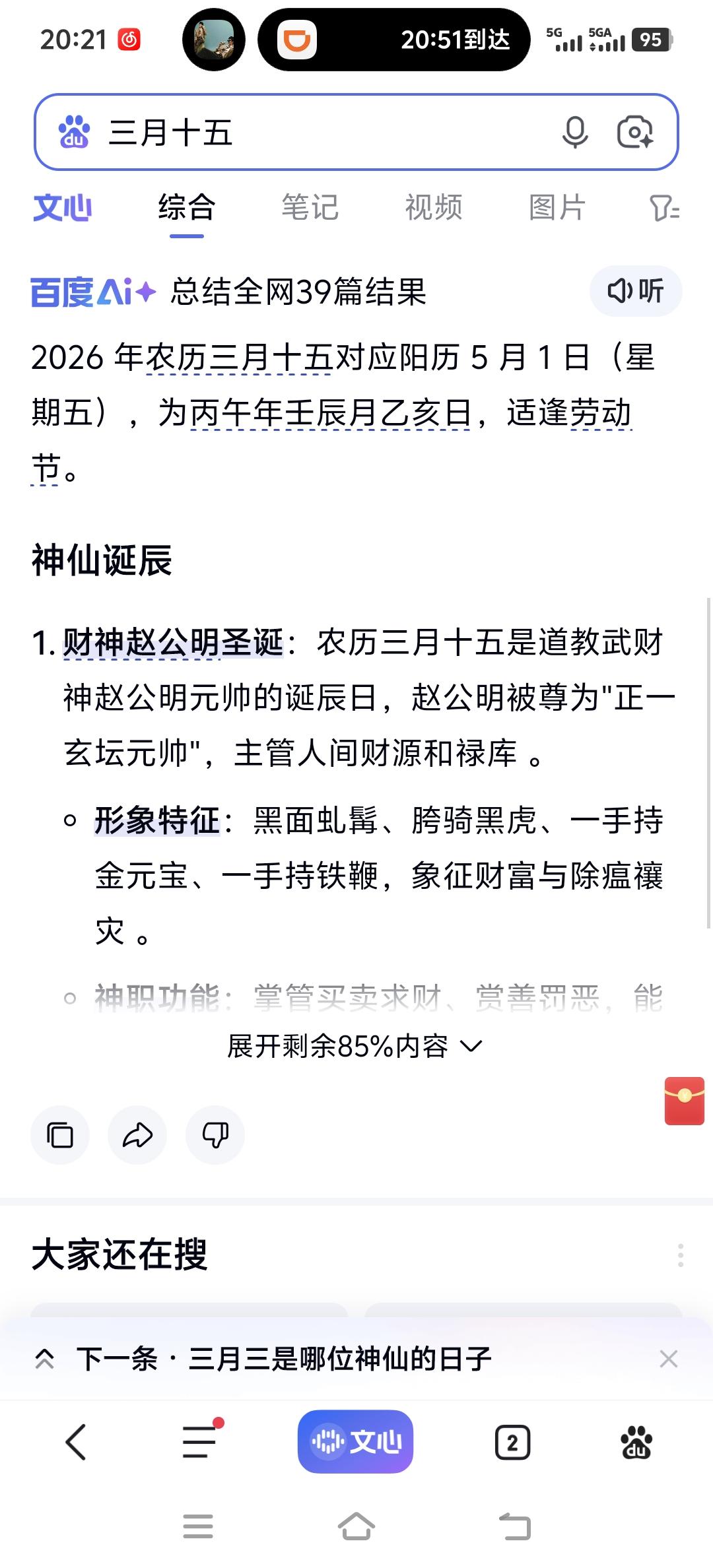The width and height of the screenshot is (713, 1568).
Task: Tap 听 to listen to the summary
Action: coord(634,290)
